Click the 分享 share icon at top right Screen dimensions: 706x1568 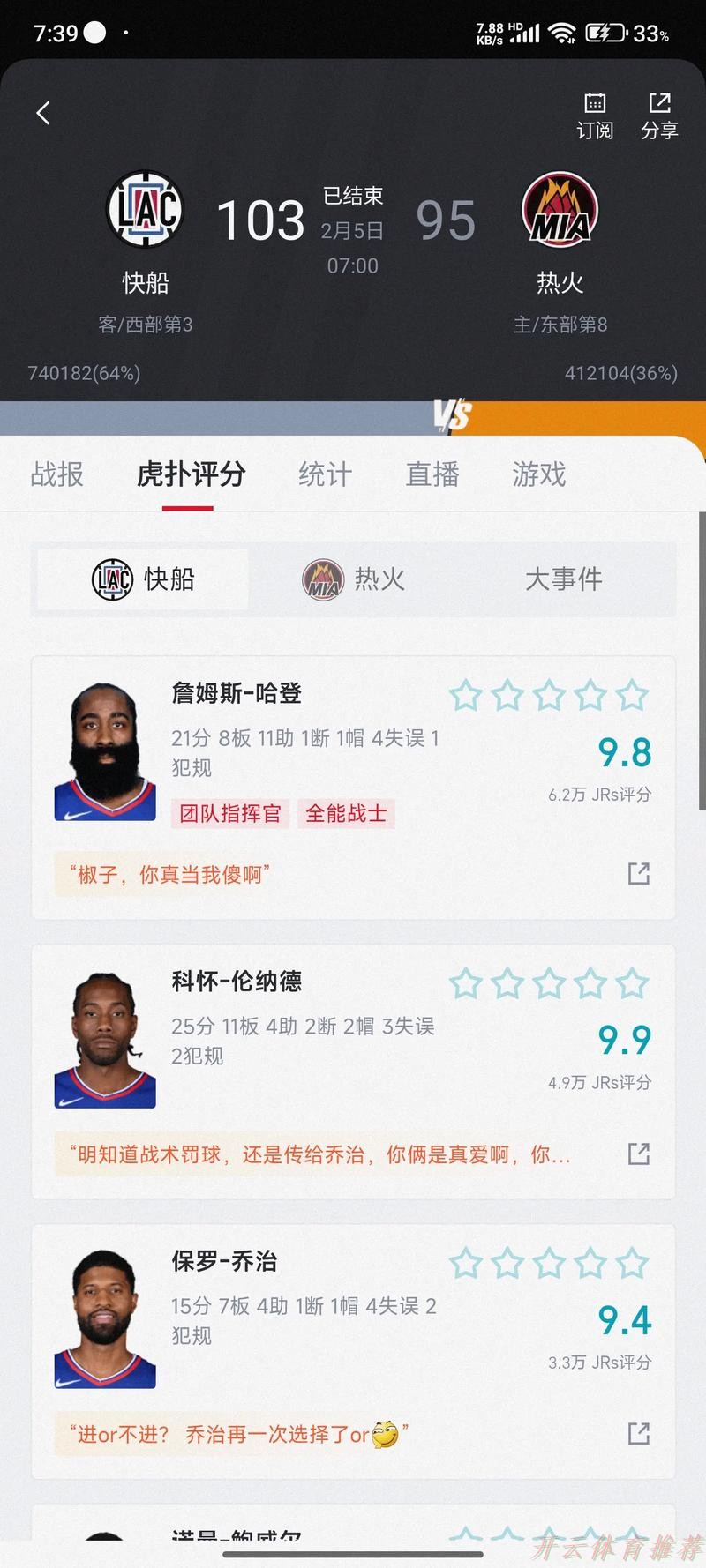click(660, 113)
